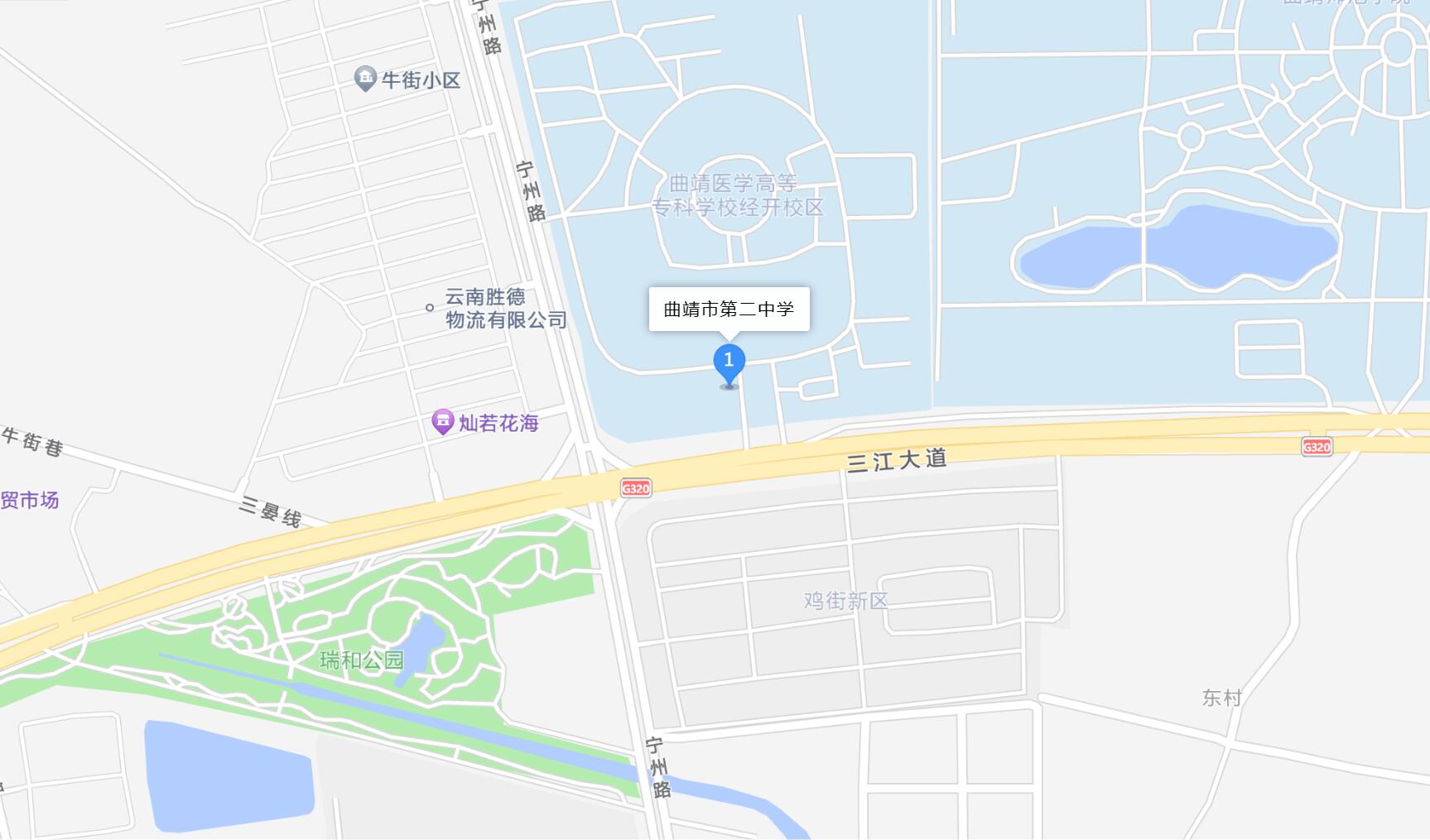This screenshot has height=840, width=1430.
Task: Tap the blue marker numbered 1
Action: point(729,362)
